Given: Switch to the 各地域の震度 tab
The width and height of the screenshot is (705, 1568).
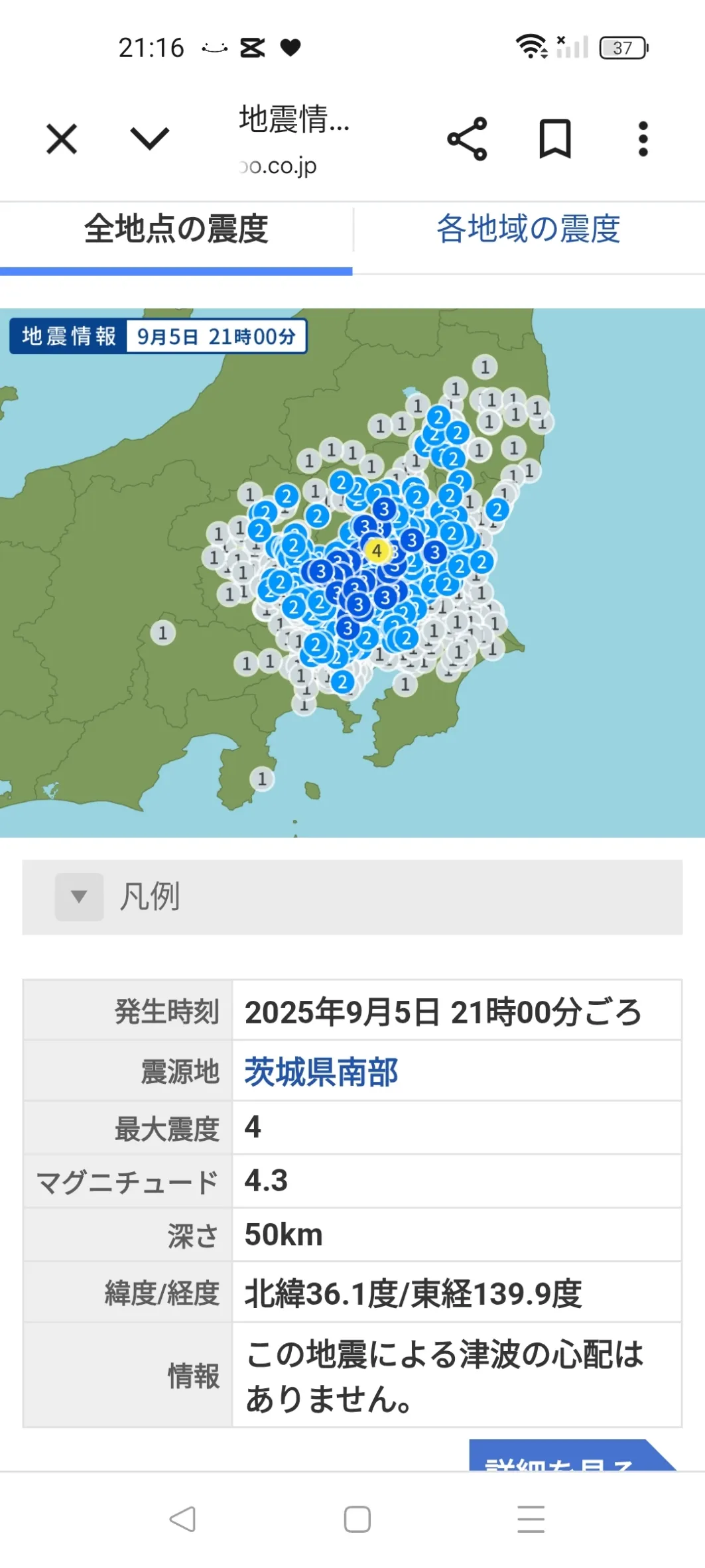Looking at the screenshot, I should tap(529, 229).
